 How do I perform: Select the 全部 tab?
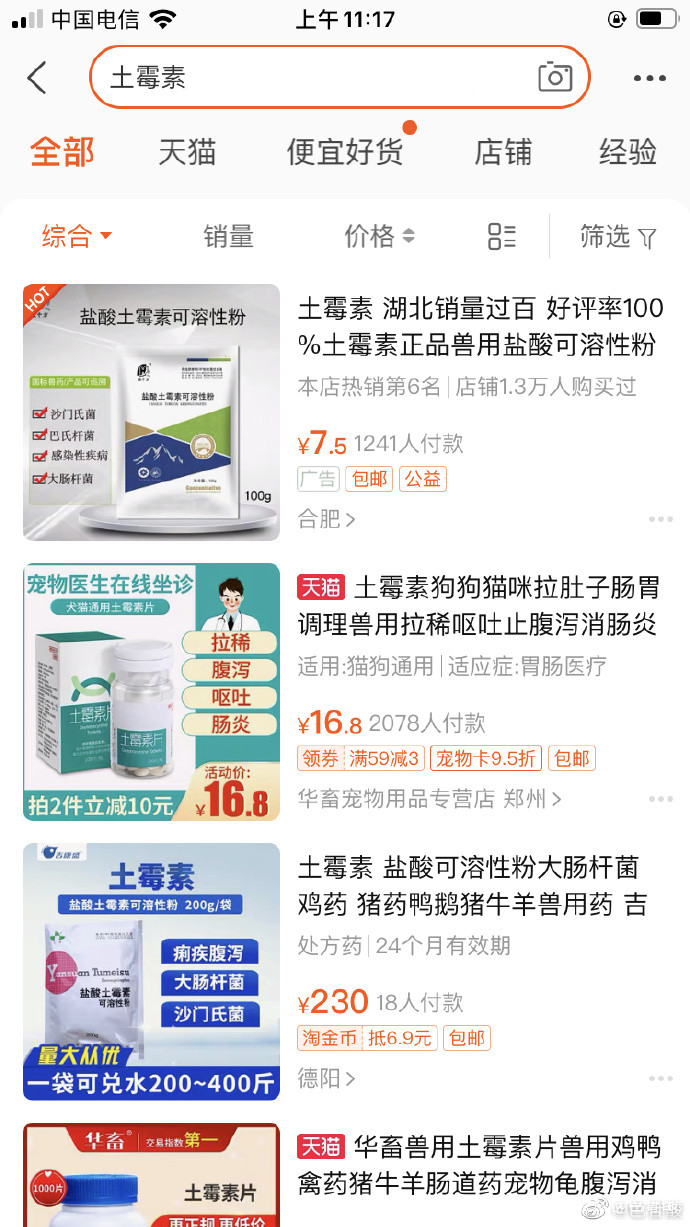[x=62, y=153]
